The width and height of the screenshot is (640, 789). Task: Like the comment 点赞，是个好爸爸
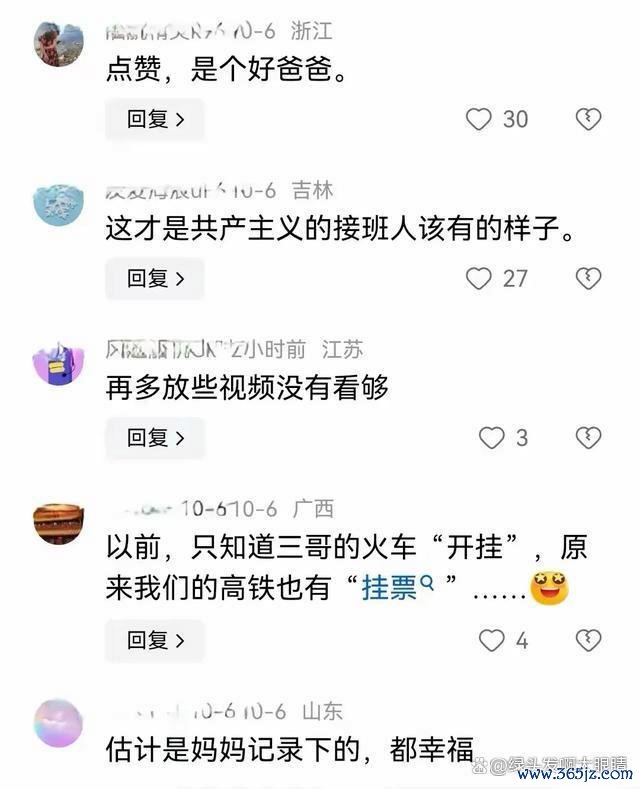pyautogui.click(x=480, y=119)
